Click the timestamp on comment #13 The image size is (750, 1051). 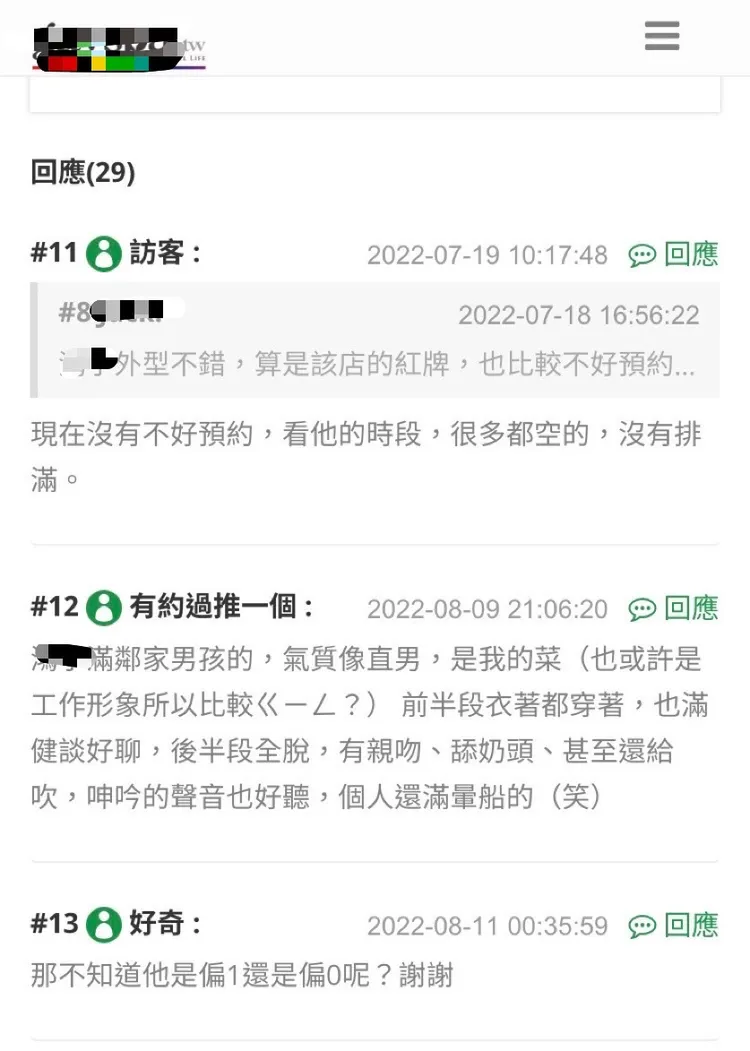[489, 927]
